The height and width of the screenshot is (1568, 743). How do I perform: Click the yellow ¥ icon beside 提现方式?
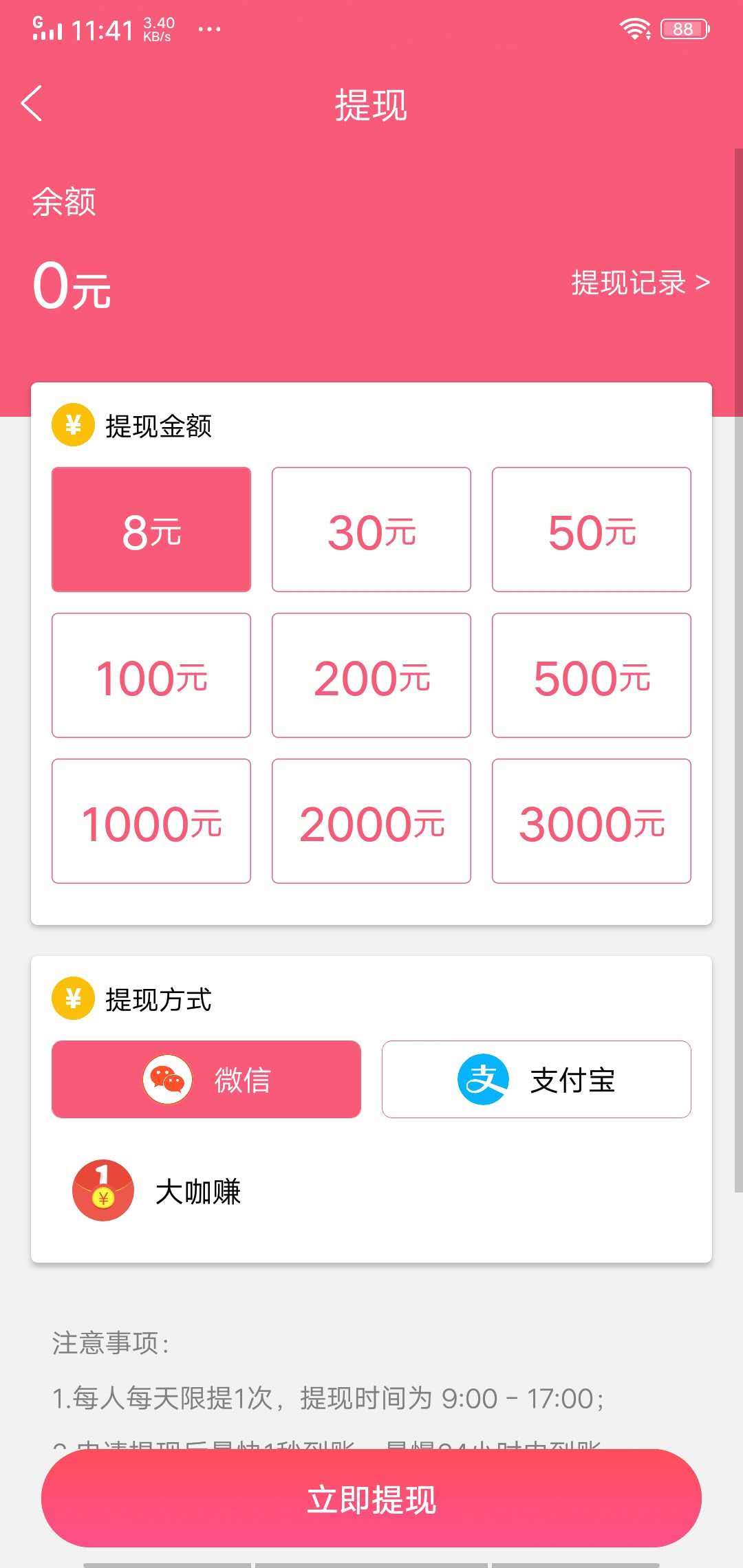73,999
